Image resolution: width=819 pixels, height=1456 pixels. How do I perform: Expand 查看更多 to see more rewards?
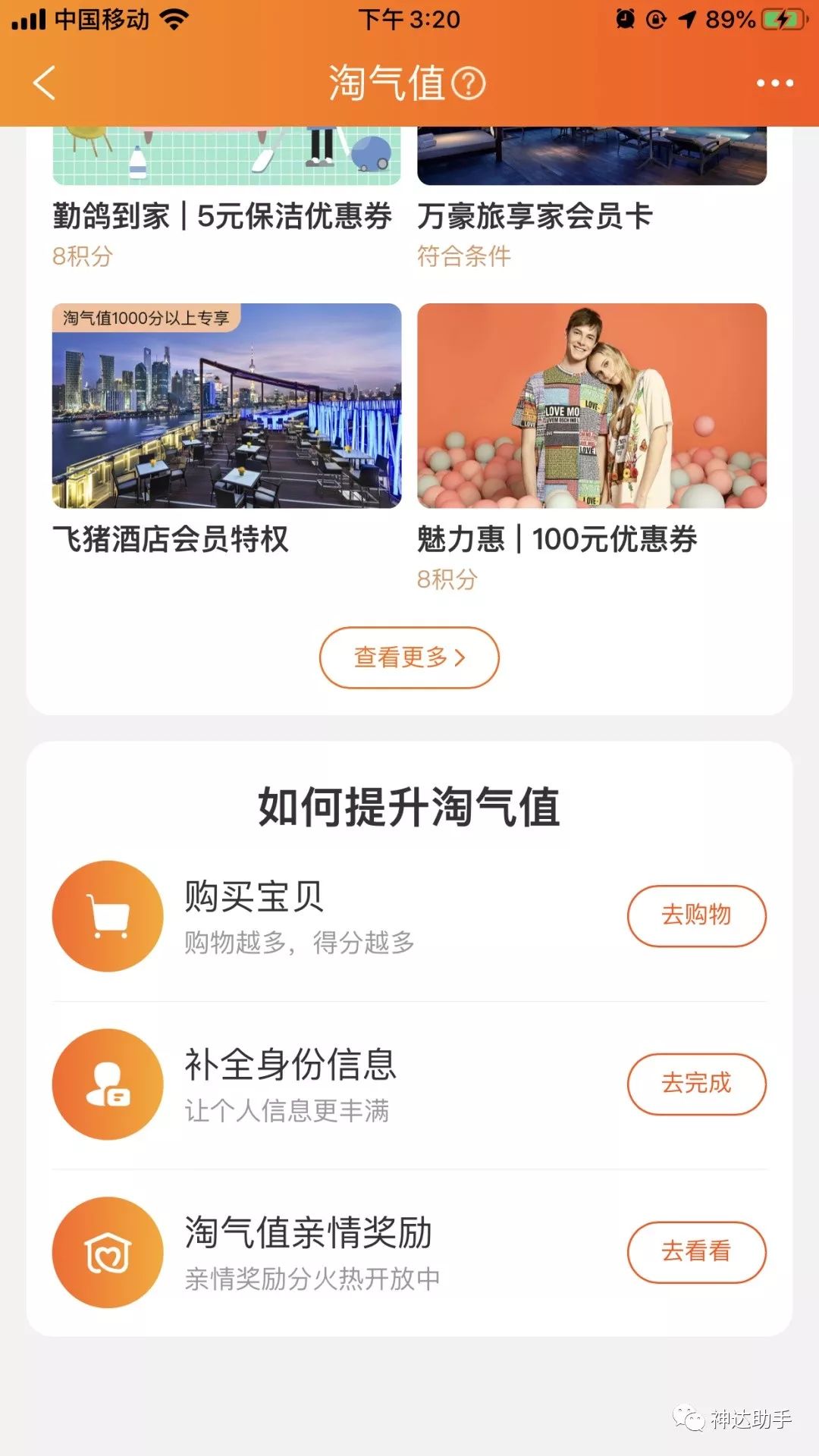point(408,658)
